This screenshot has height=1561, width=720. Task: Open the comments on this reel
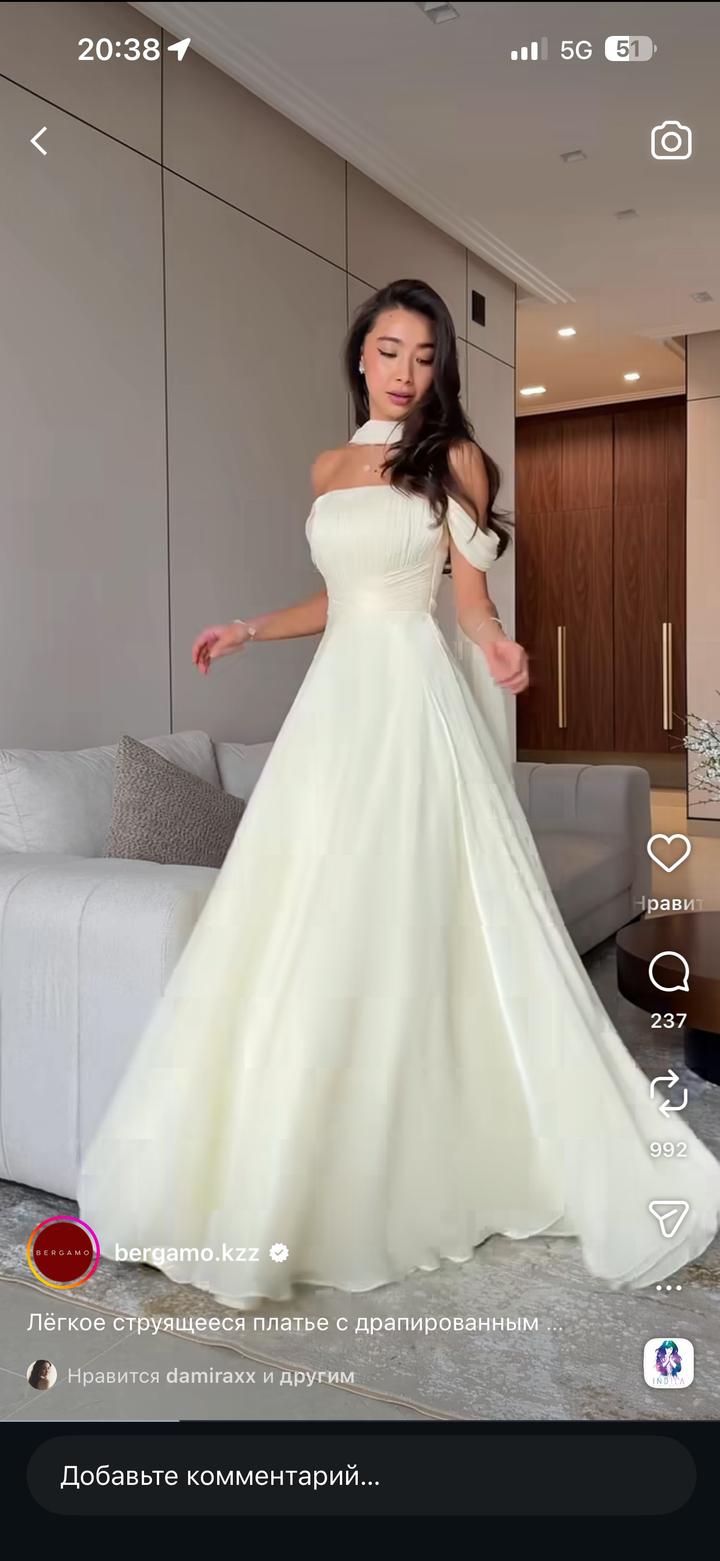tap(668, 971)
